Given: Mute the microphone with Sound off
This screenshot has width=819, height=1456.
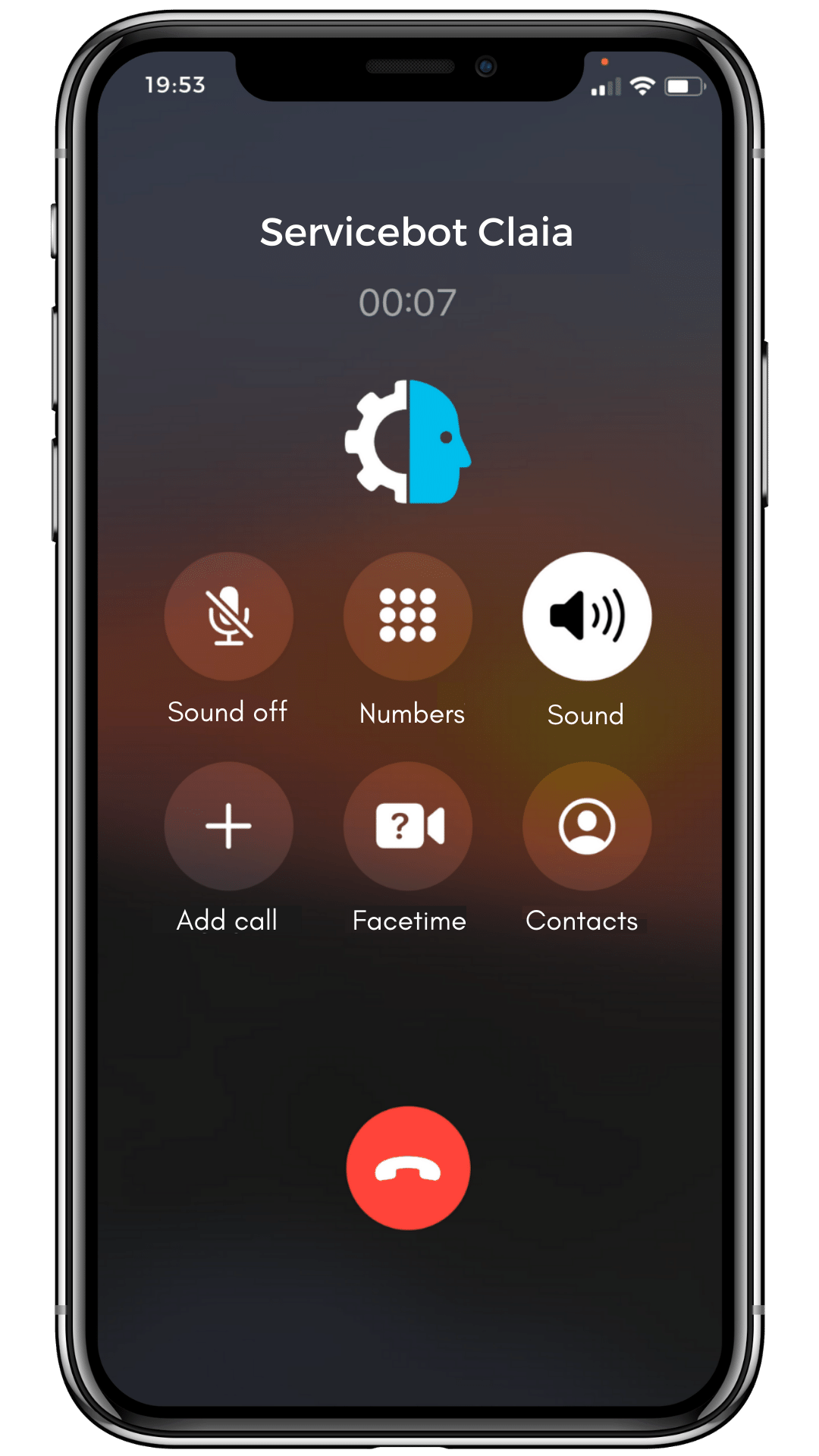Looking at the screenshot, I should point(228,616).
